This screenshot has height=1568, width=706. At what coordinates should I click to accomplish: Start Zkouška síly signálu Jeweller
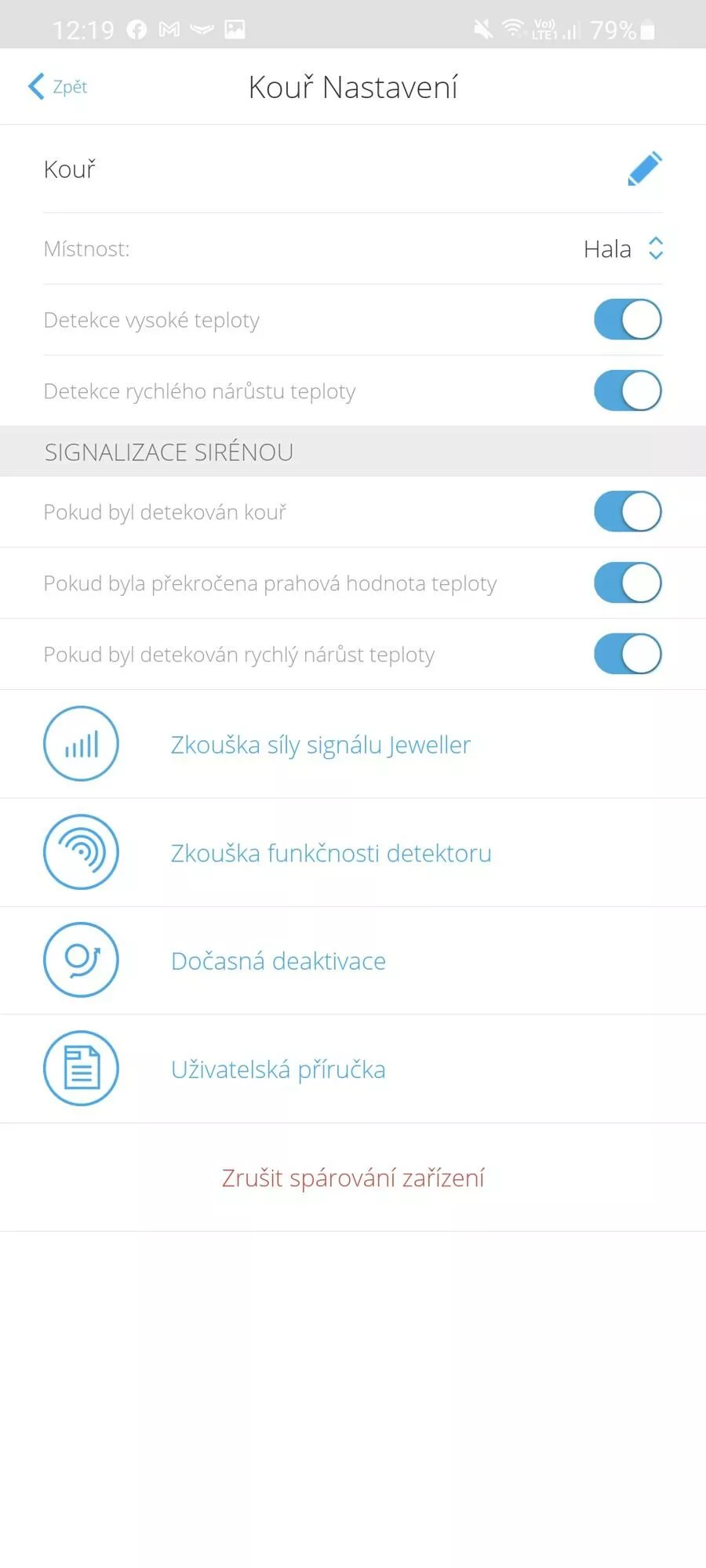pos(353,744)
